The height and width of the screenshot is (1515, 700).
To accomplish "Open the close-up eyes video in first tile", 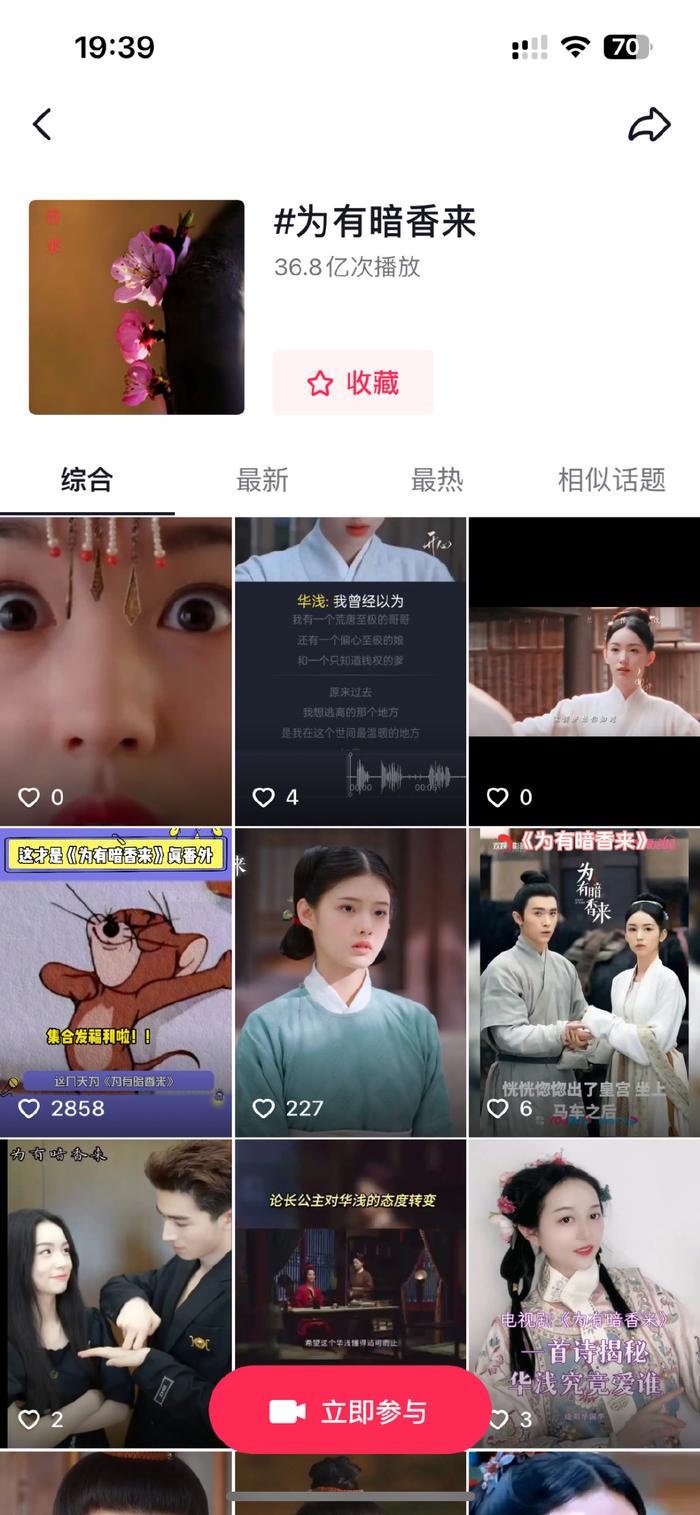I will tap(116, 670).
